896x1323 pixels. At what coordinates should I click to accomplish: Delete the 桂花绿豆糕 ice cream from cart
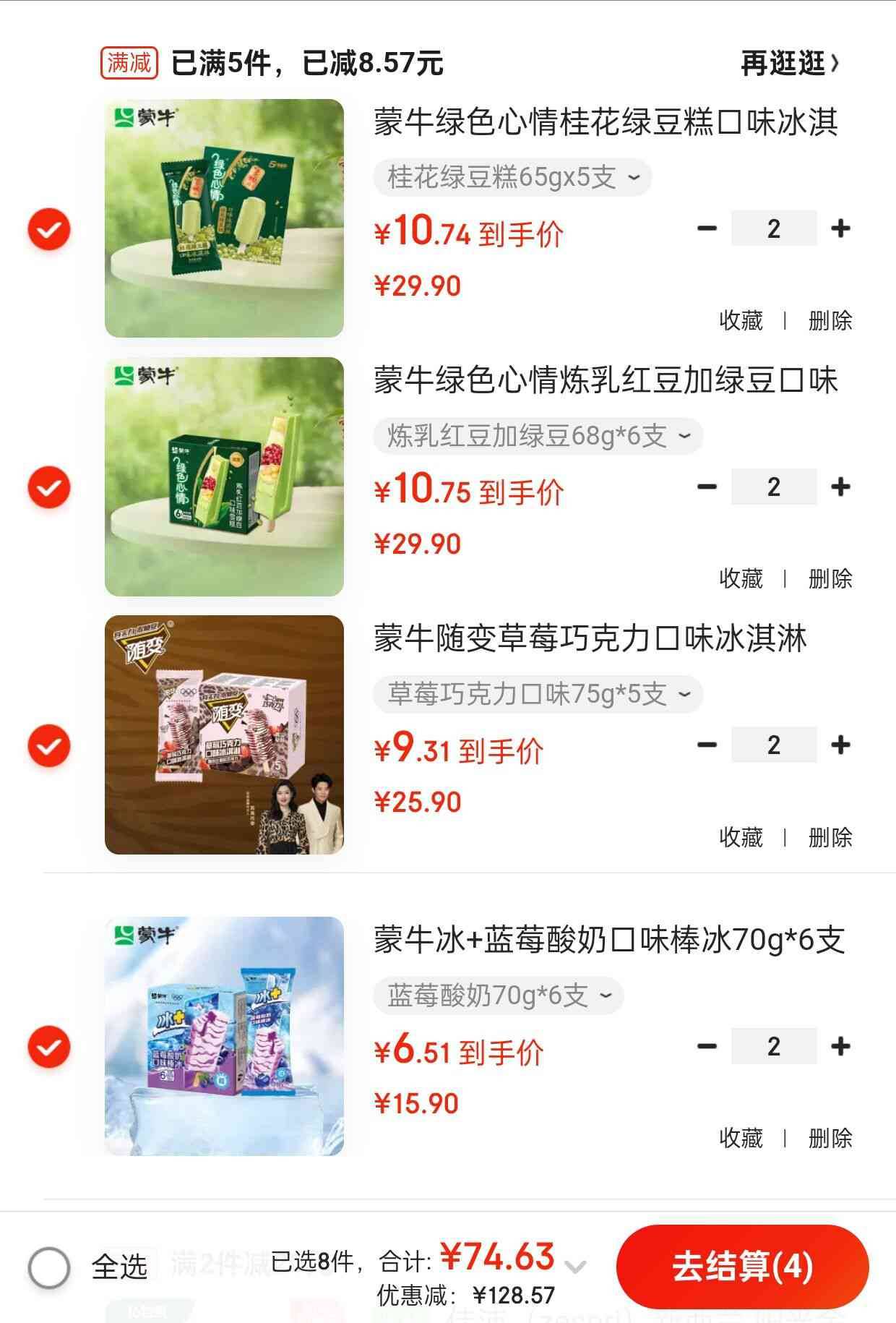pyautogui.click(x=830, y=320)
